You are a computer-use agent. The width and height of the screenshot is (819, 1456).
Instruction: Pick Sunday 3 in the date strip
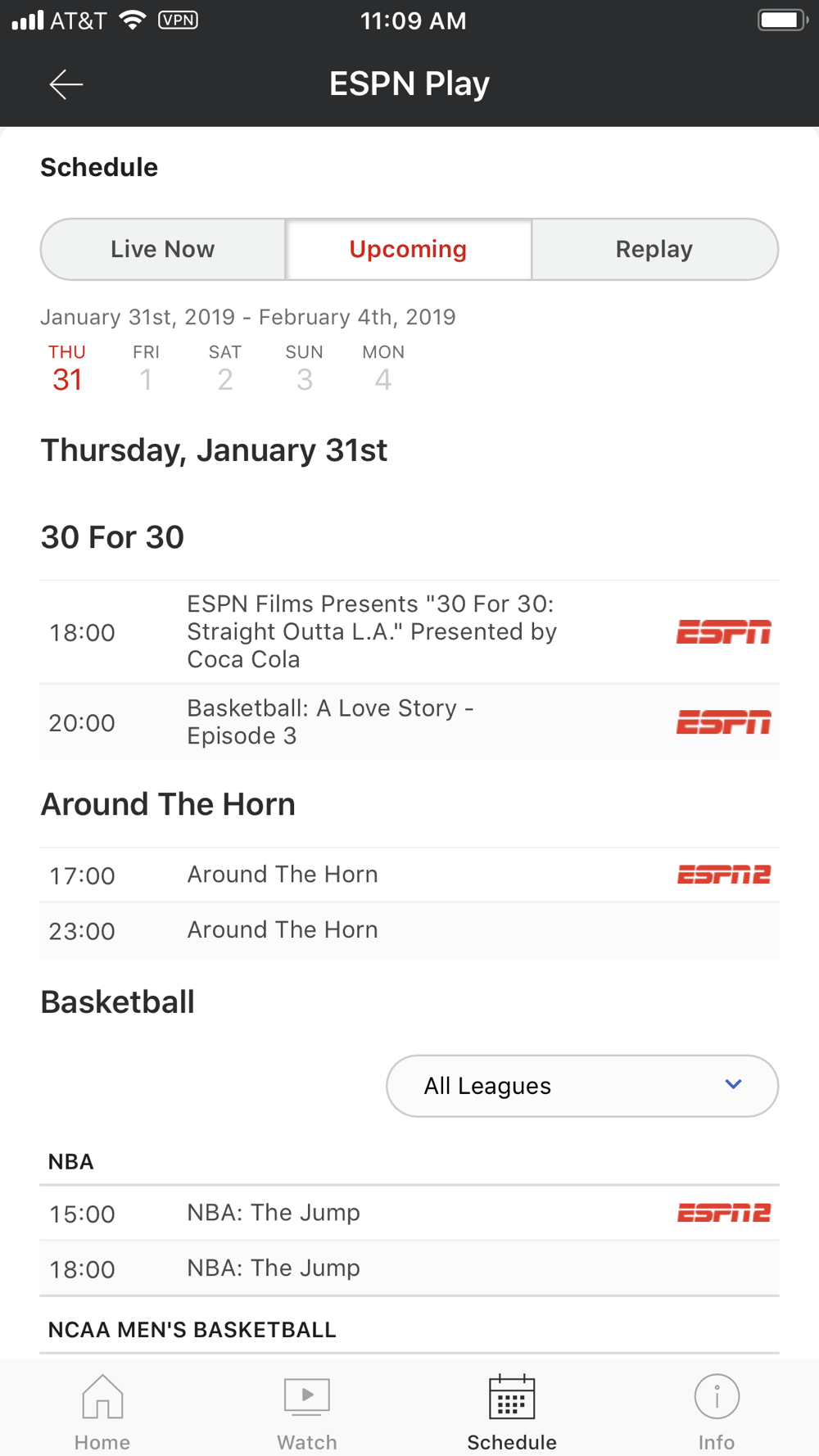[304, 369]
